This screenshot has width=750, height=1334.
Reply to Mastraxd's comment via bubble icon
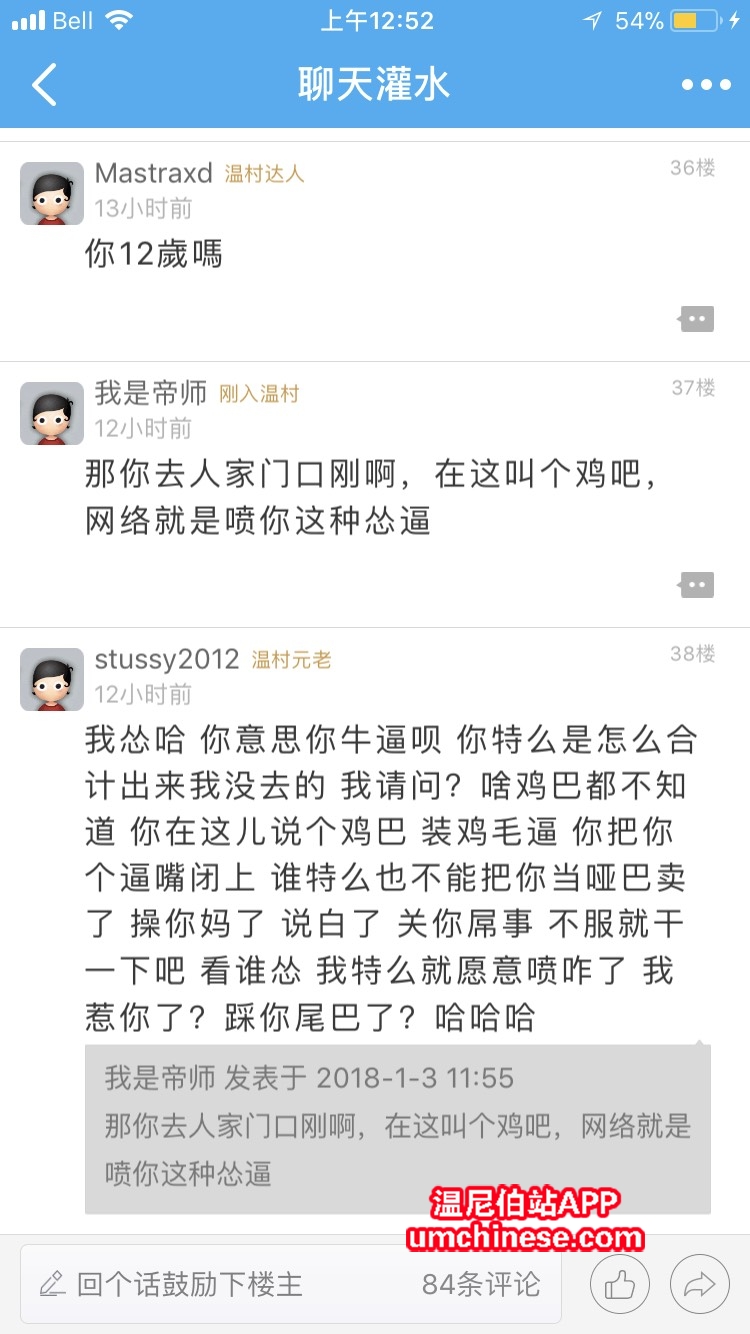(696, 319)
